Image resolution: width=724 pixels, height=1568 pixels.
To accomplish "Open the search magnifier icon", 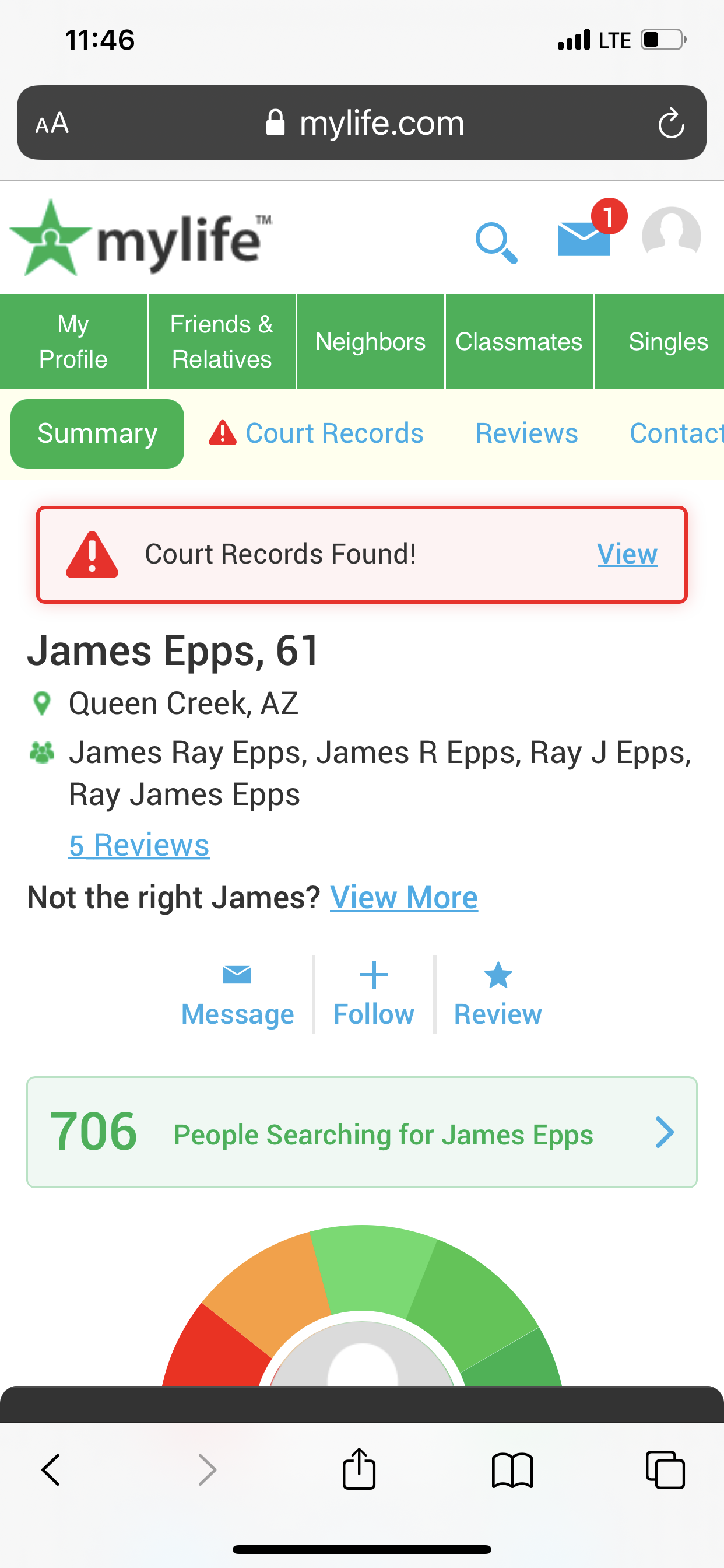I will 497,243.
